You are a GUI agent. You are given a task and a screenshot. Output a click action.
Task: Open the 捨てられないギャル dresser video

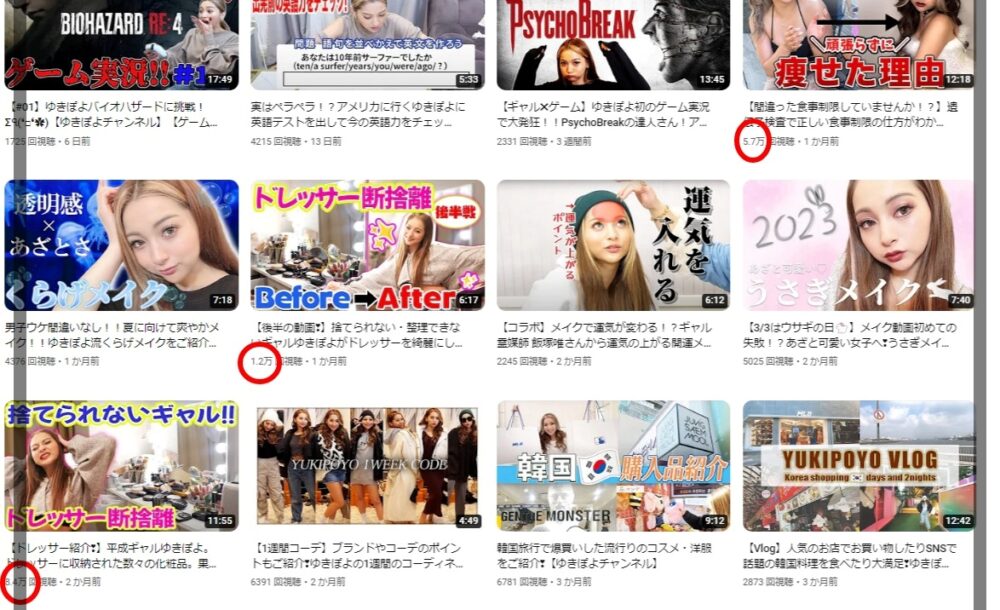pyautogui.click(x=121, y=466)
